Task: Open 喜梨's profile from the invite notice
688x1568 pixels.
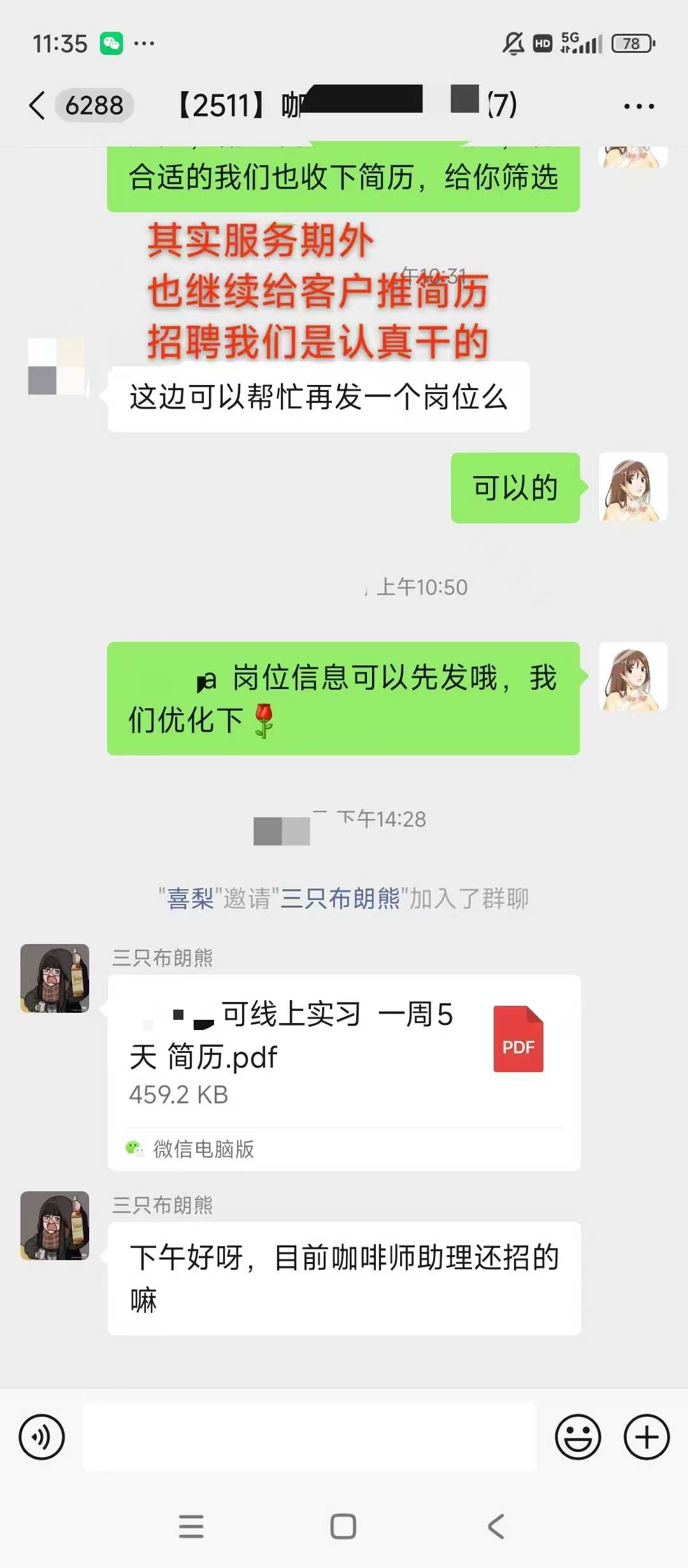Action: click(190, 899)
